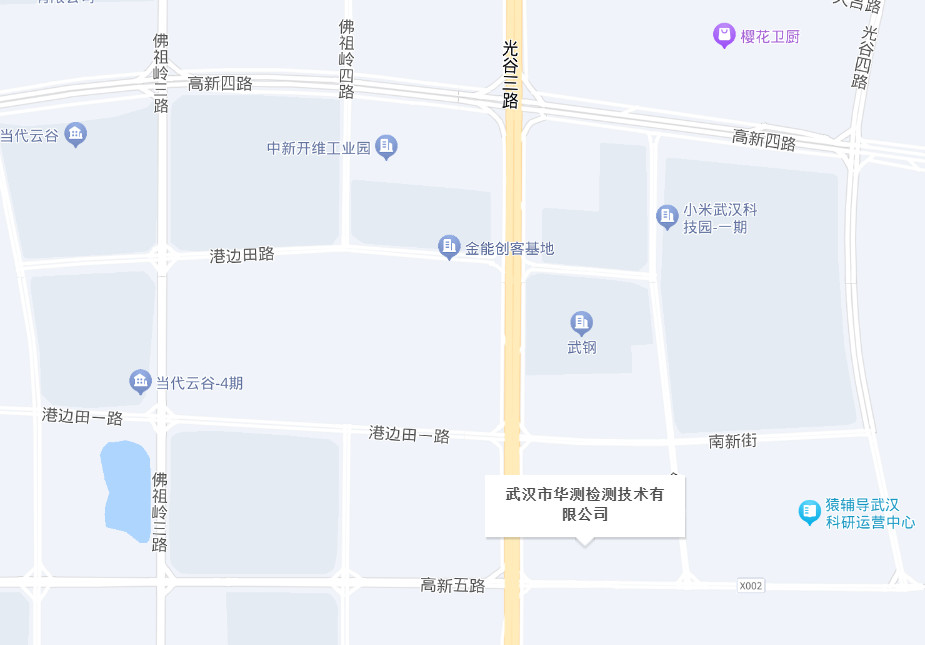Image resolution: width=925 pixels, height=645 pixels.
Task: Select the 中新开维工业园 marker
Action: pyautogui.click(x=386, y=147)
